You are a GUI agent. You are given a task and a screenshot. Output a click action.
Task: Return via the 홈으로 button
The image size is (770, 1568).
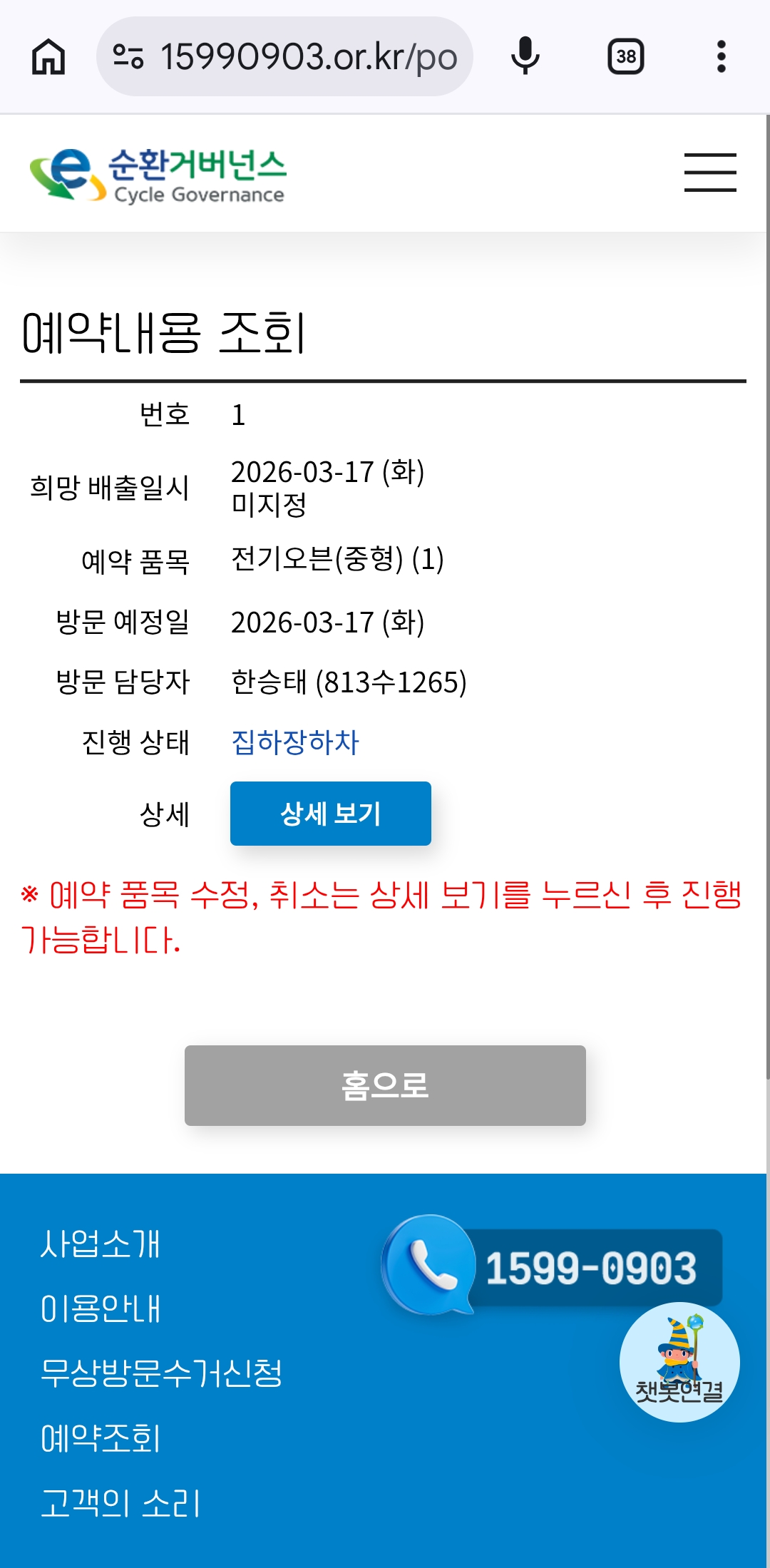tap(385, 1085)
